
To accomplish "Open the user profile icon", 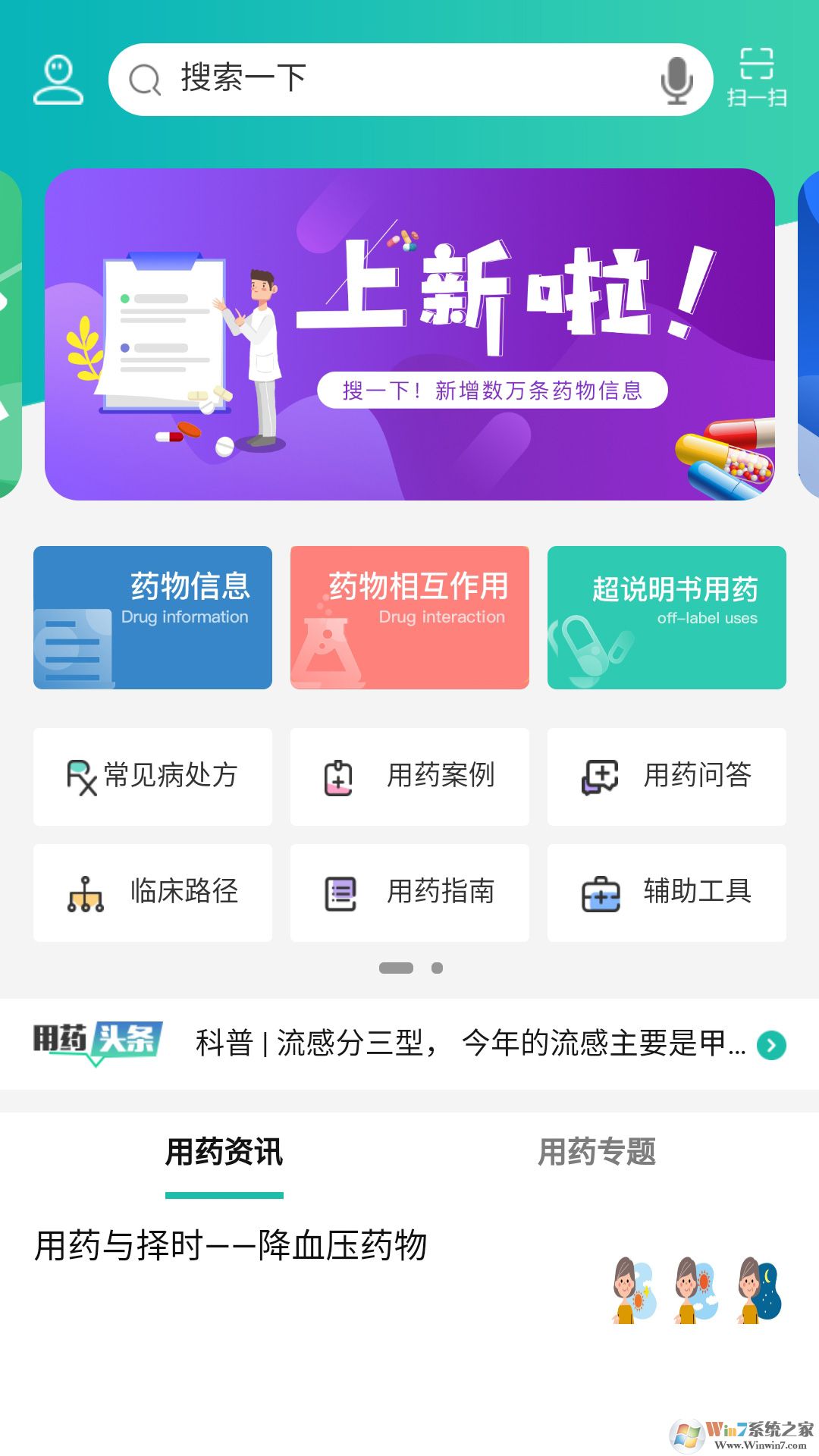I will click(58, 80).
